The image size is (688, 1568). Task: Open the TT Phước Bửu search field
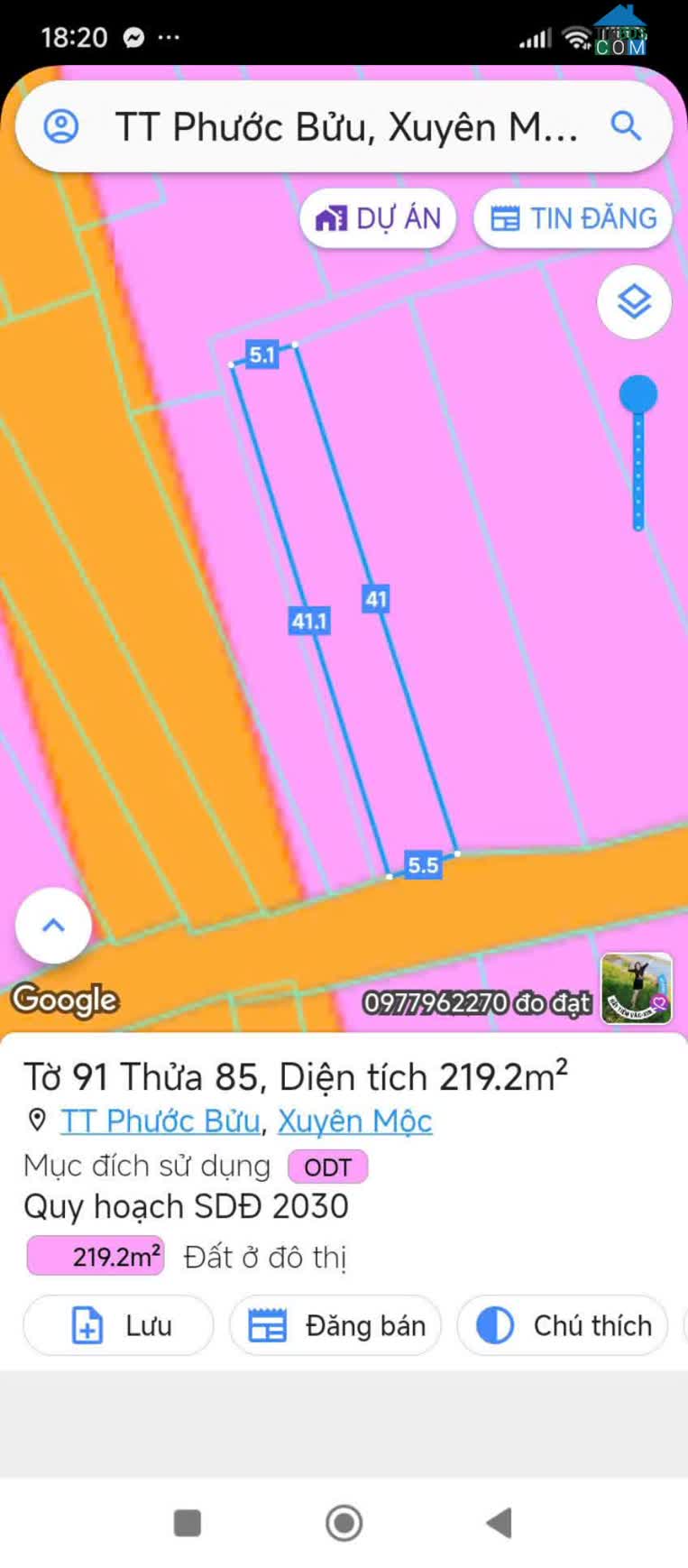347,127
